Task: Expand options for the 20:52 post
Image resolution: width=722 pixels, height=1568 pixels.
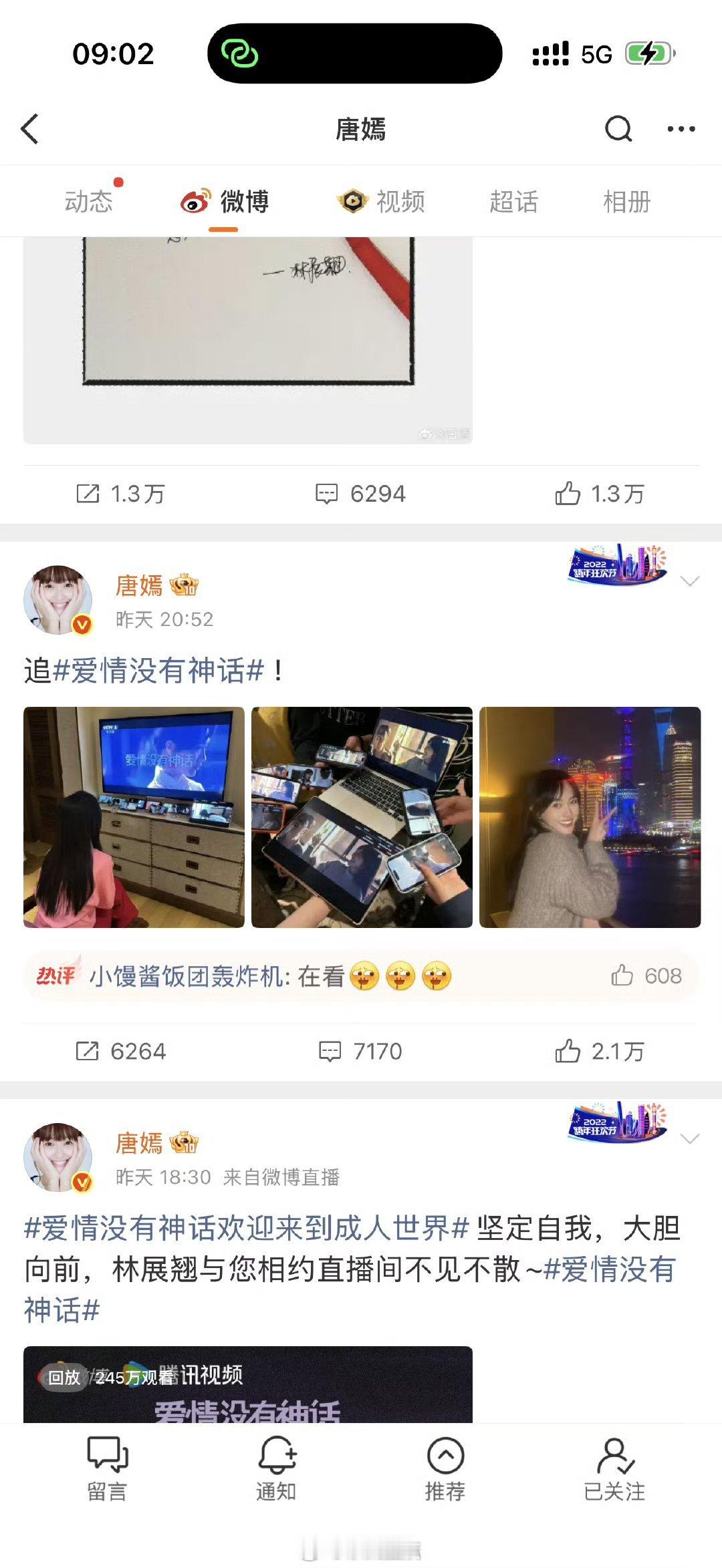Action: [690, 581]
